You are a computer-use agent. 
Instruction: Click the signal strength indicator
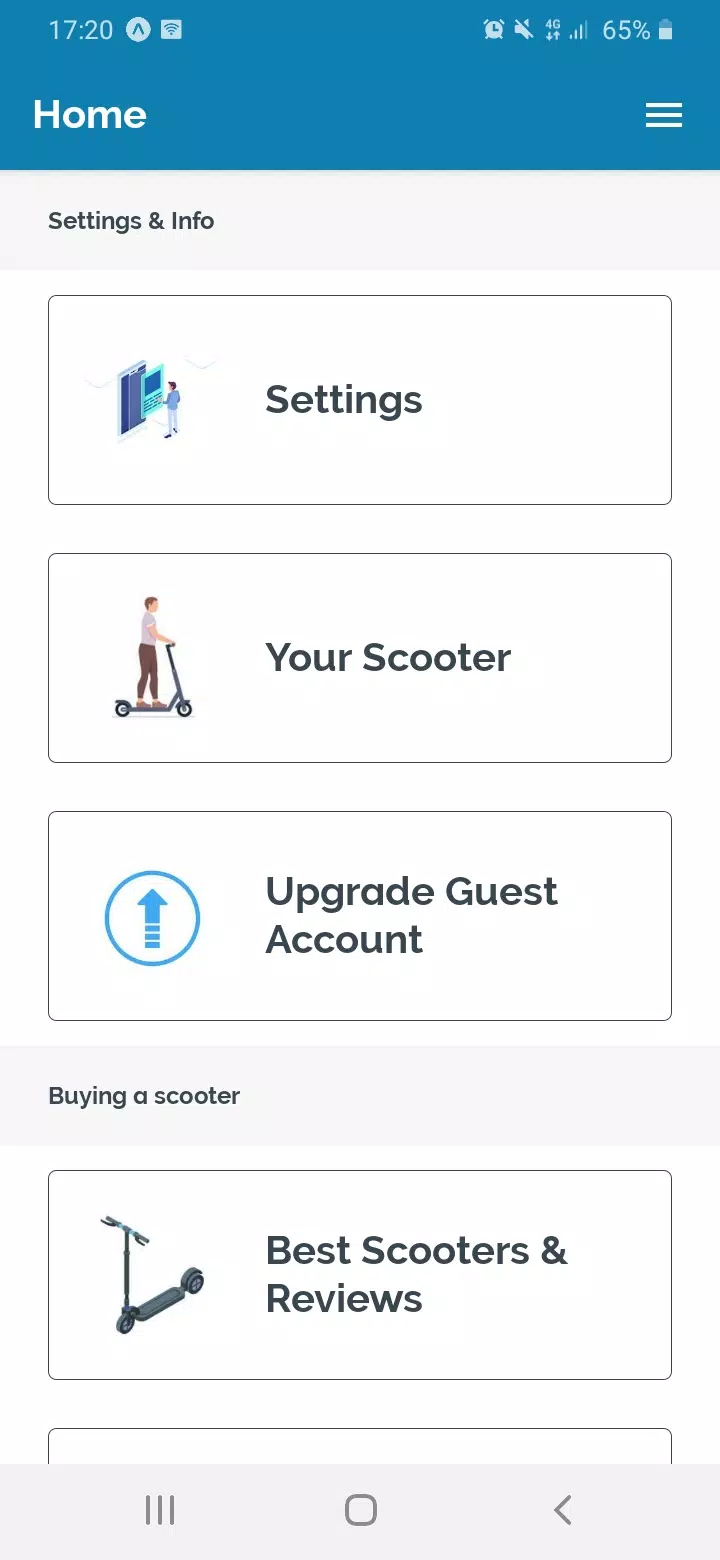578,30
